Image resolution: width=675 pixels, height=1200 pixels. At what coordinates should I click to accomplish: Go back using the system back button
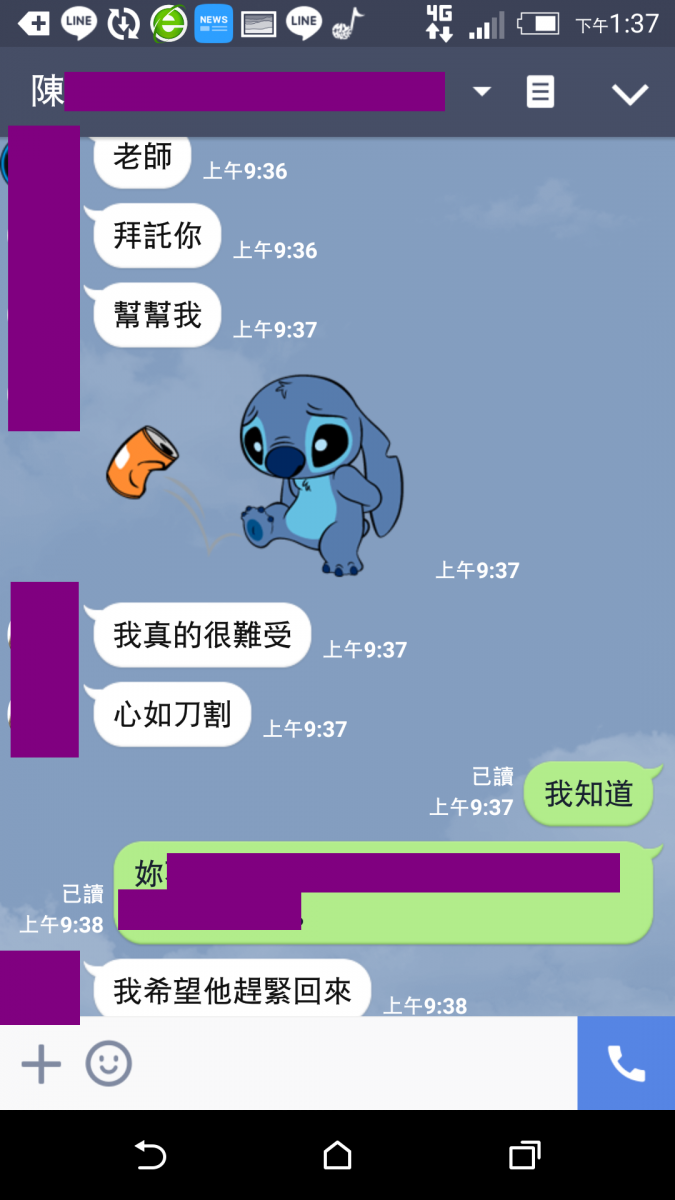[x=150, y=1156]
